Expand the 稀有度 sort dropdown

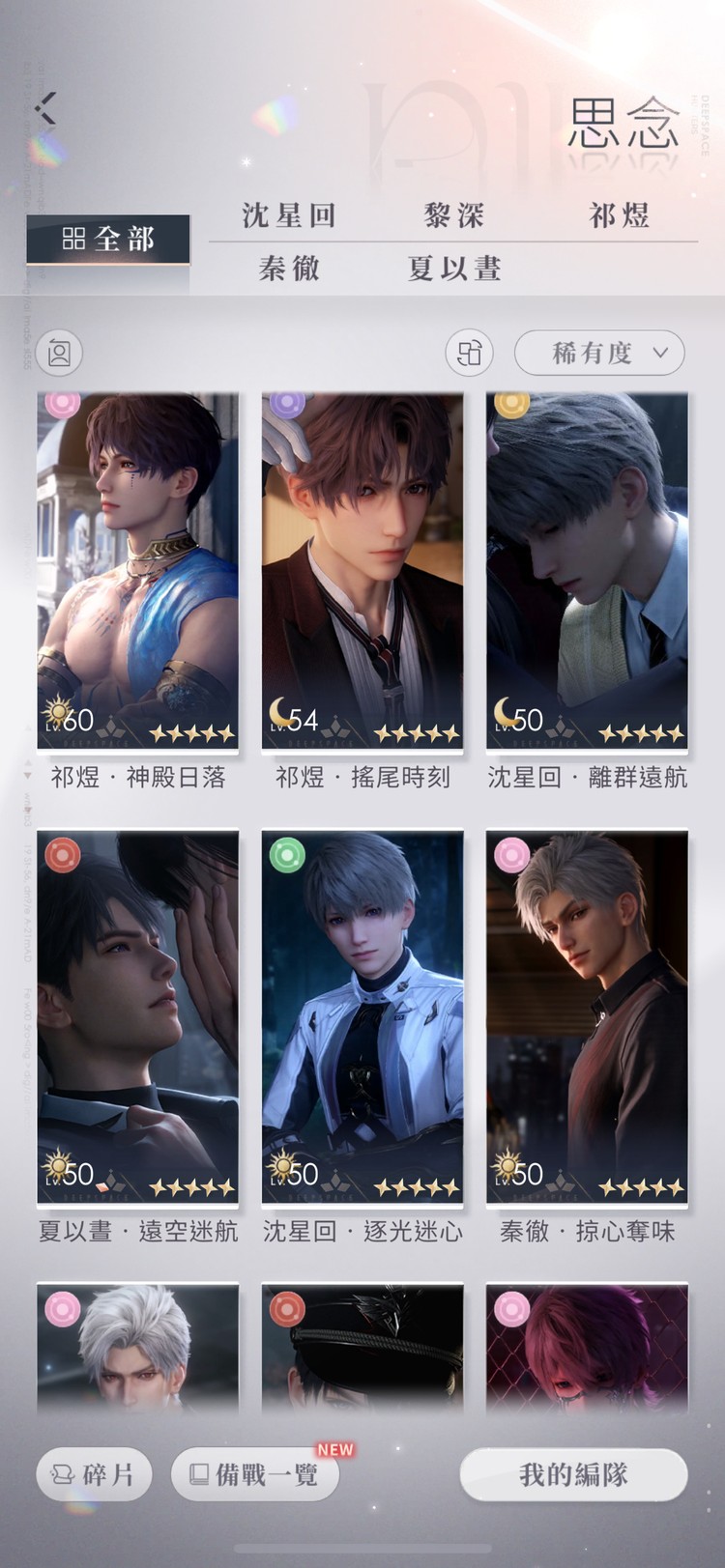coord(599,354)
